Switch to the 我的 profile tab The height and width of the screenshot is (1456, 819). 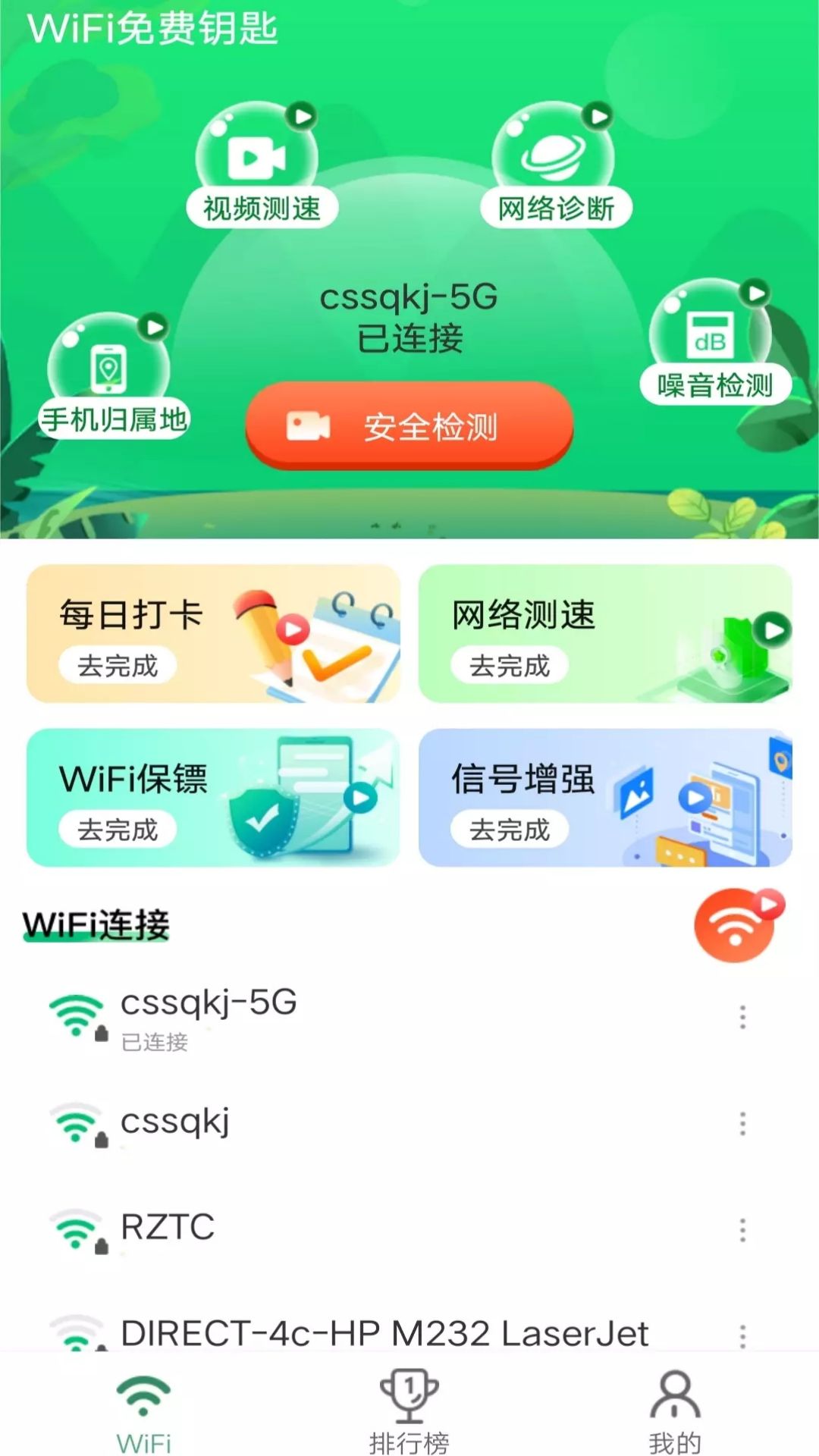674,1412
